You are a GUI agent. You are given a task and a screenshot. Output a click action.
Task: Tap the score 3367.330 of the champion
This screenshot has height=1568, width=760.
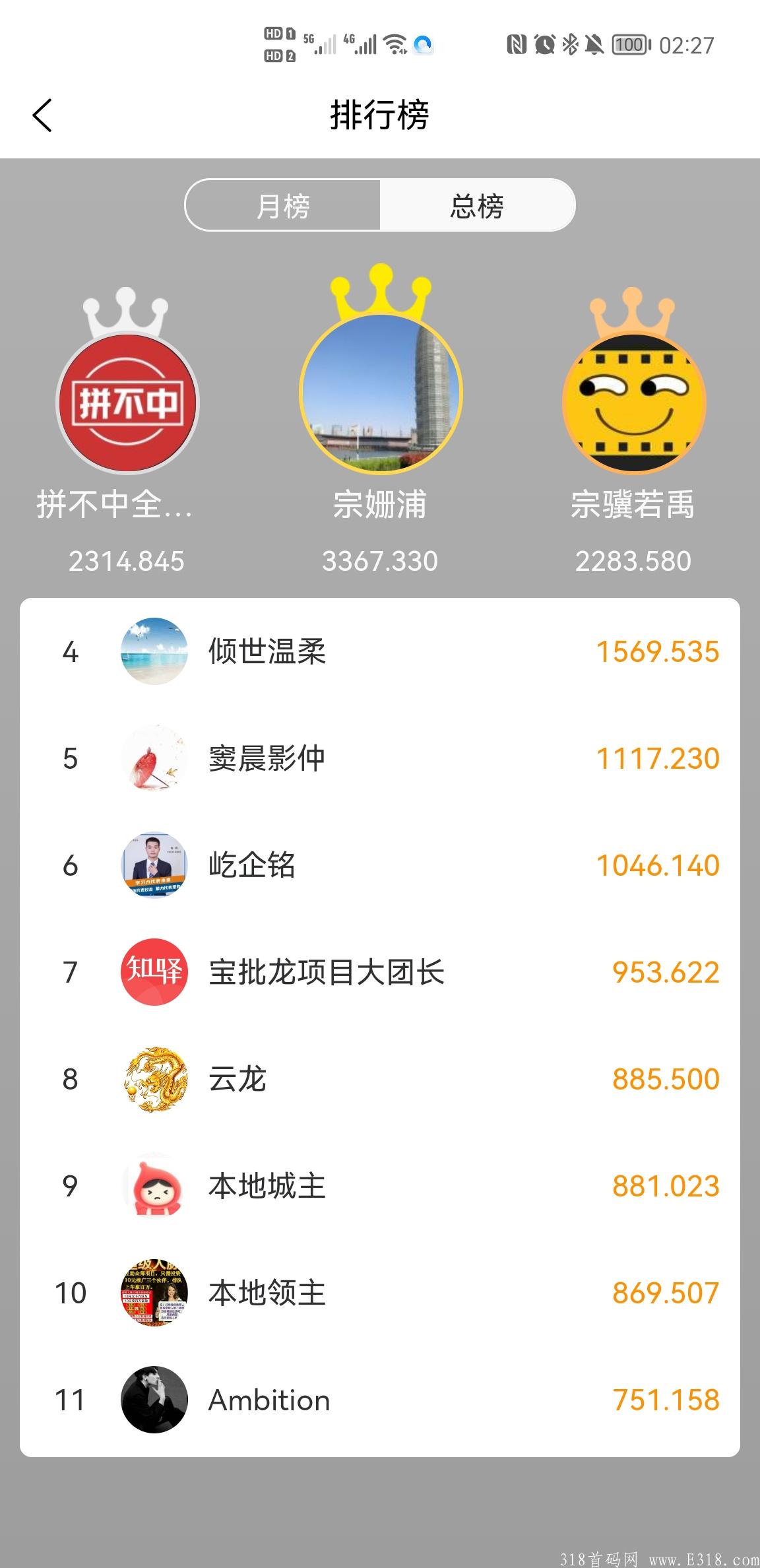[380, 561]
